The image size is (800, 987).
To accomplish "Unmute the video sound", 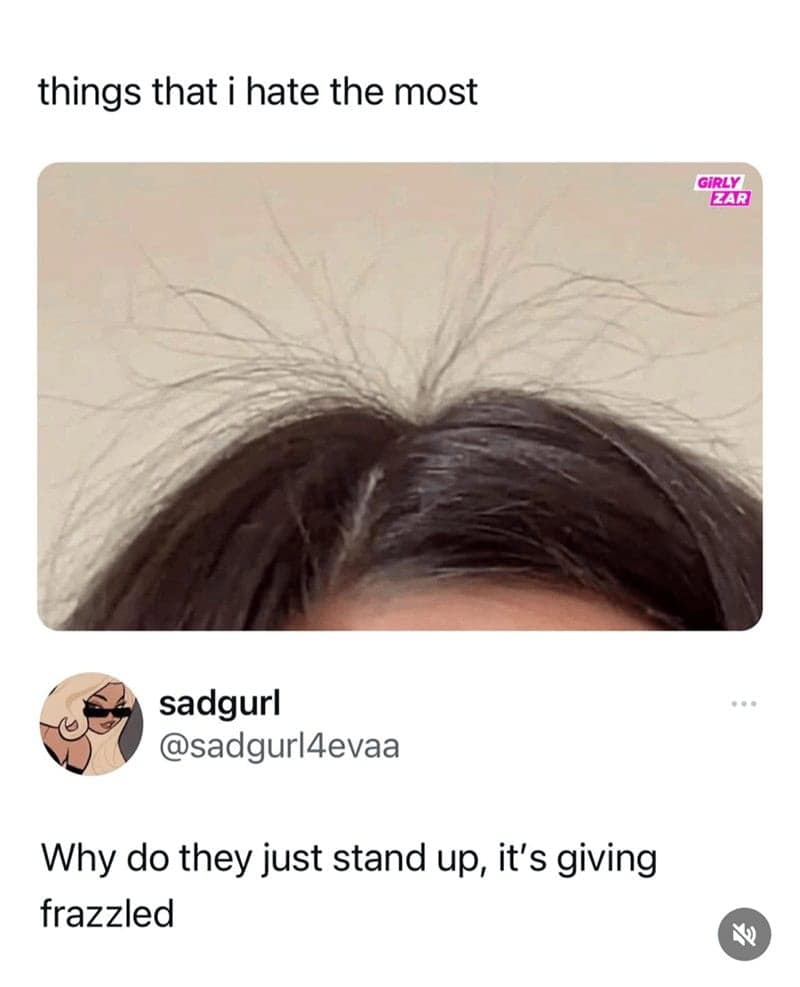I will (745, 936).
